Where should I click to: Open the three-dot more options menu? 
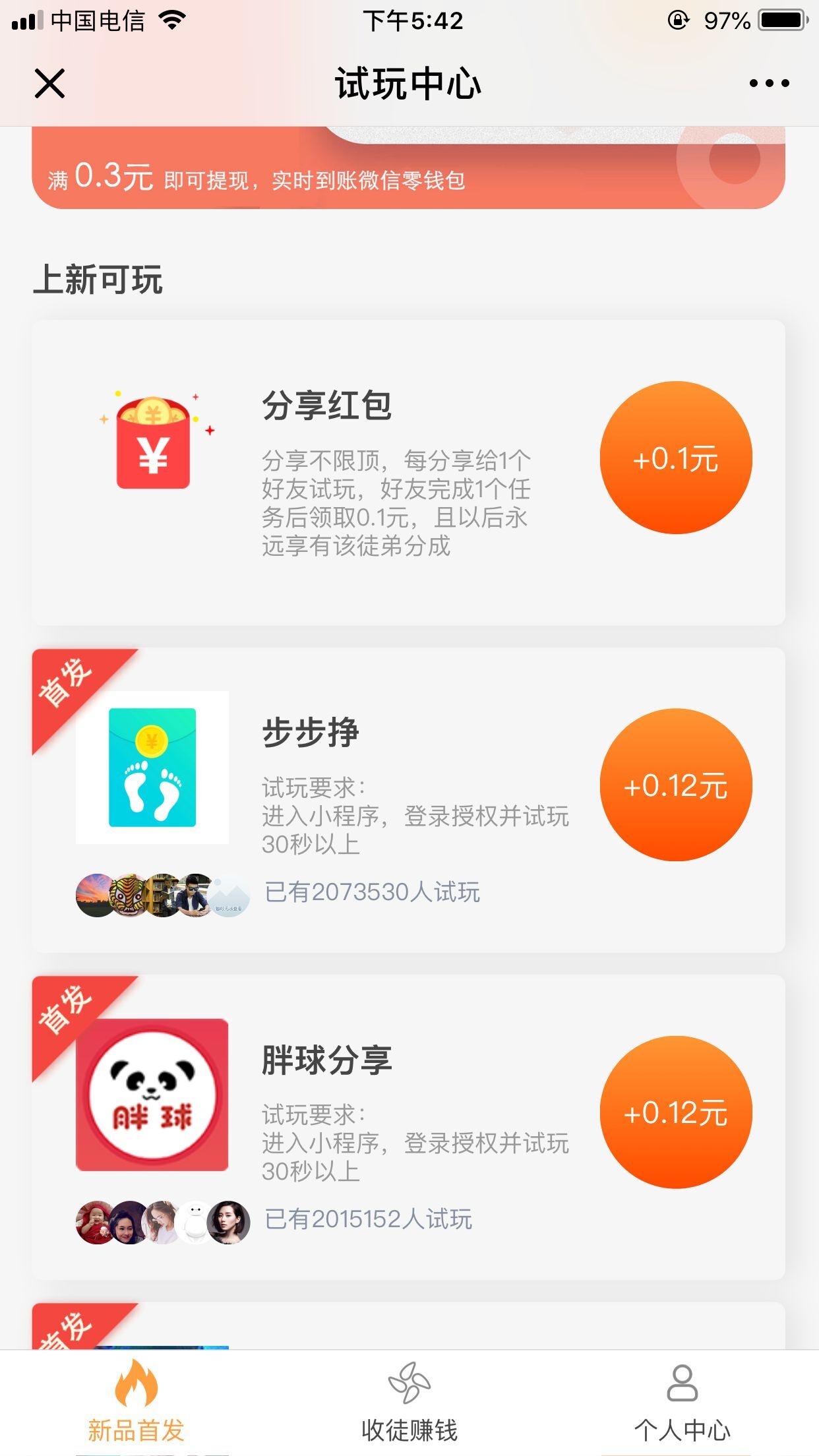point(769,84)
